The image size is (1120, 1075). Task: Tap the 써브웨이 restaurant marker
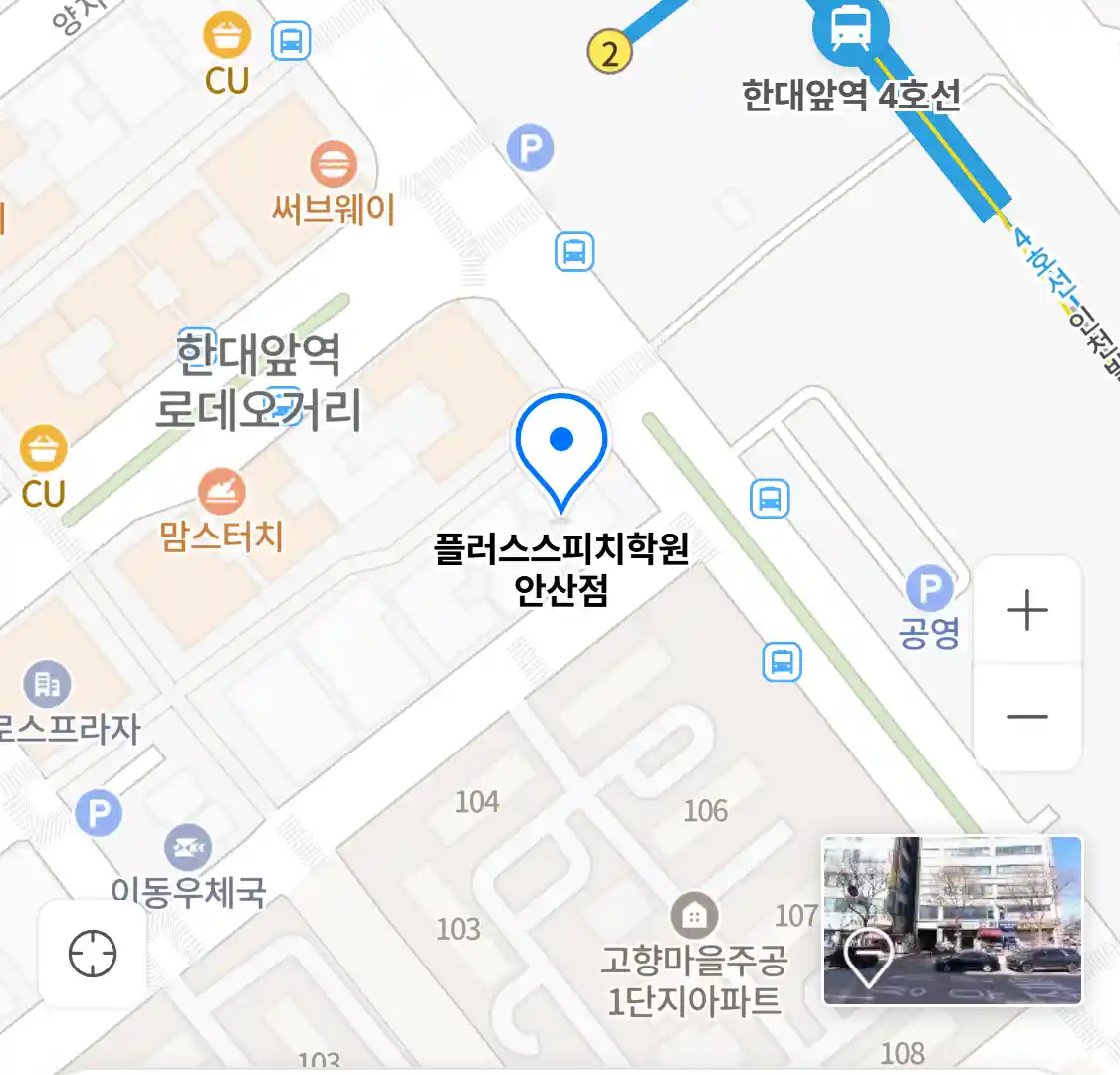[333, 164]
